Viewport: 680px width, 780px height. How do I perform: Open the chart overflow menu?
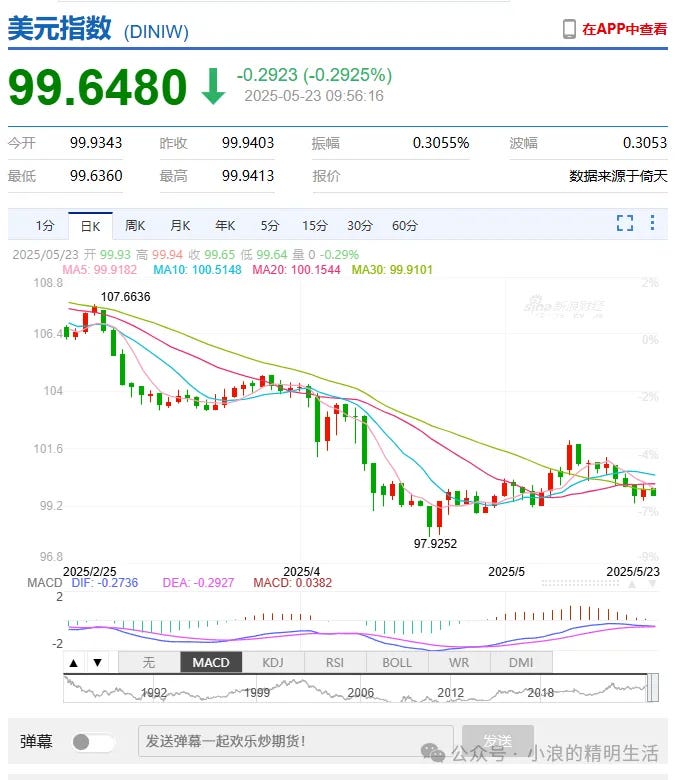pos(653,223)
